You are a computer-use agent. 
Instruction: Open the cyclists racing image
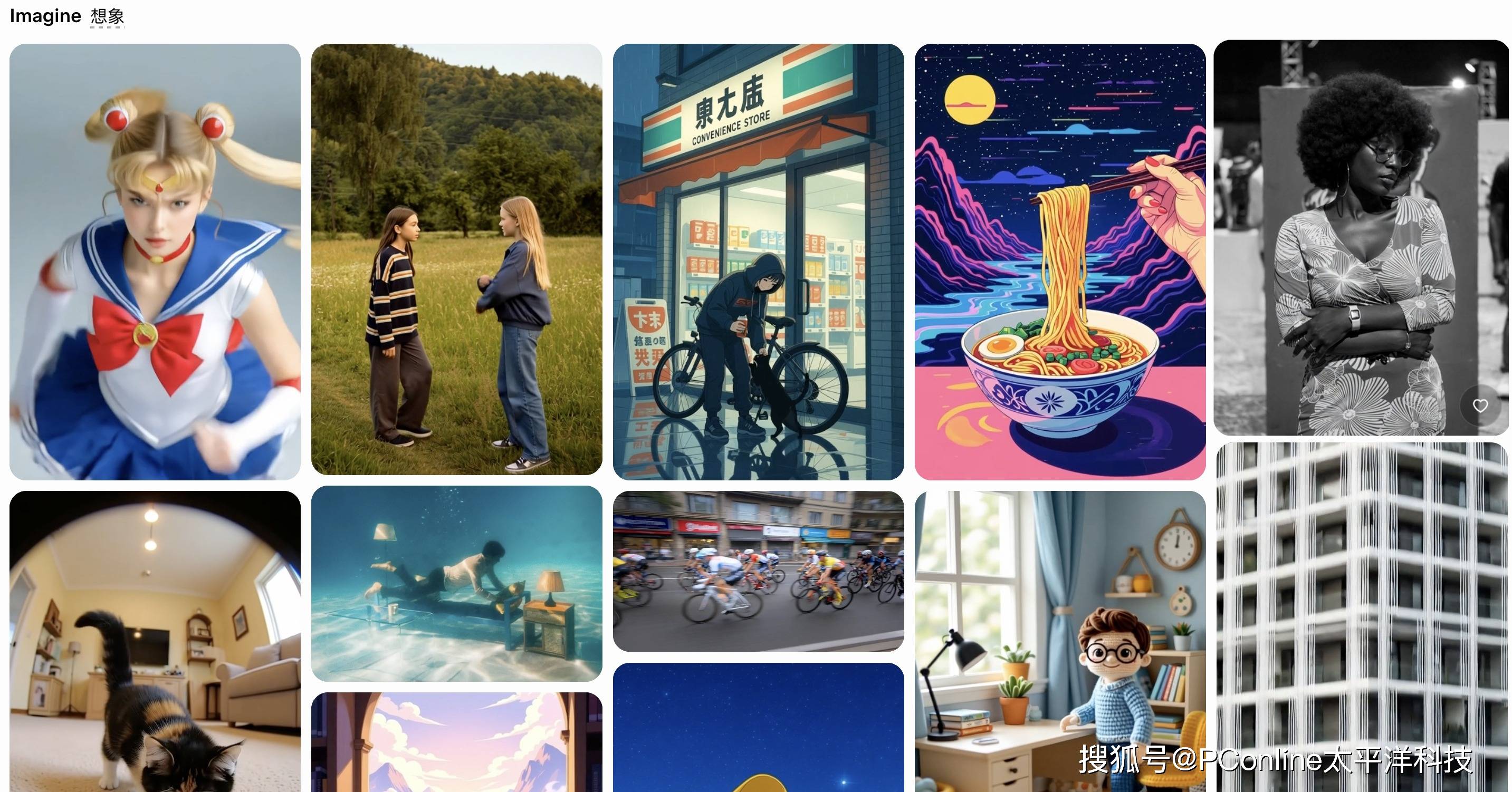coord(758,571)
